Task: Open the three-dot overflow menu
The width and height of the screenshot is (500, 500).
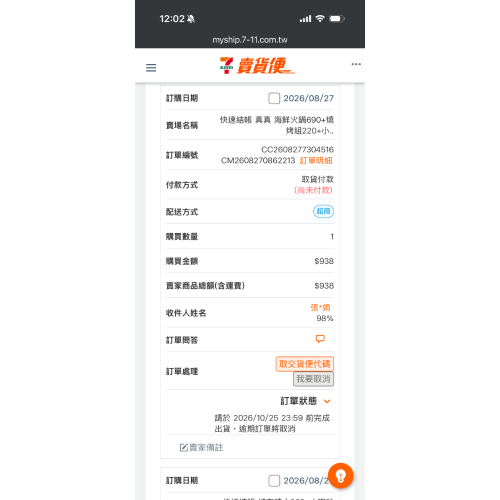Action: point(356,64)
